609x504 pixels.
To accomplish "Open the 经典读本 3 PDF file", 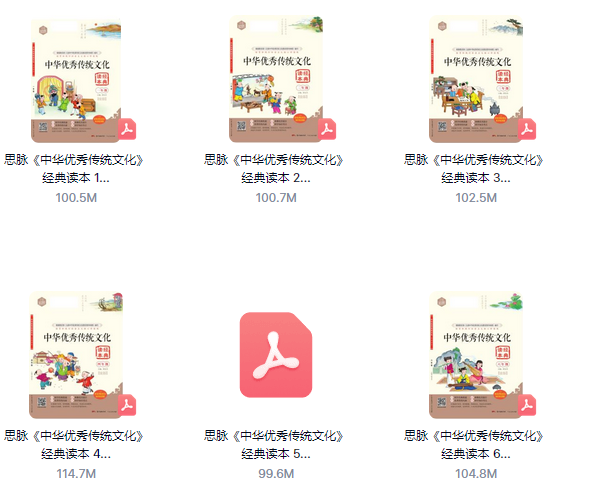I will (475, 79).
